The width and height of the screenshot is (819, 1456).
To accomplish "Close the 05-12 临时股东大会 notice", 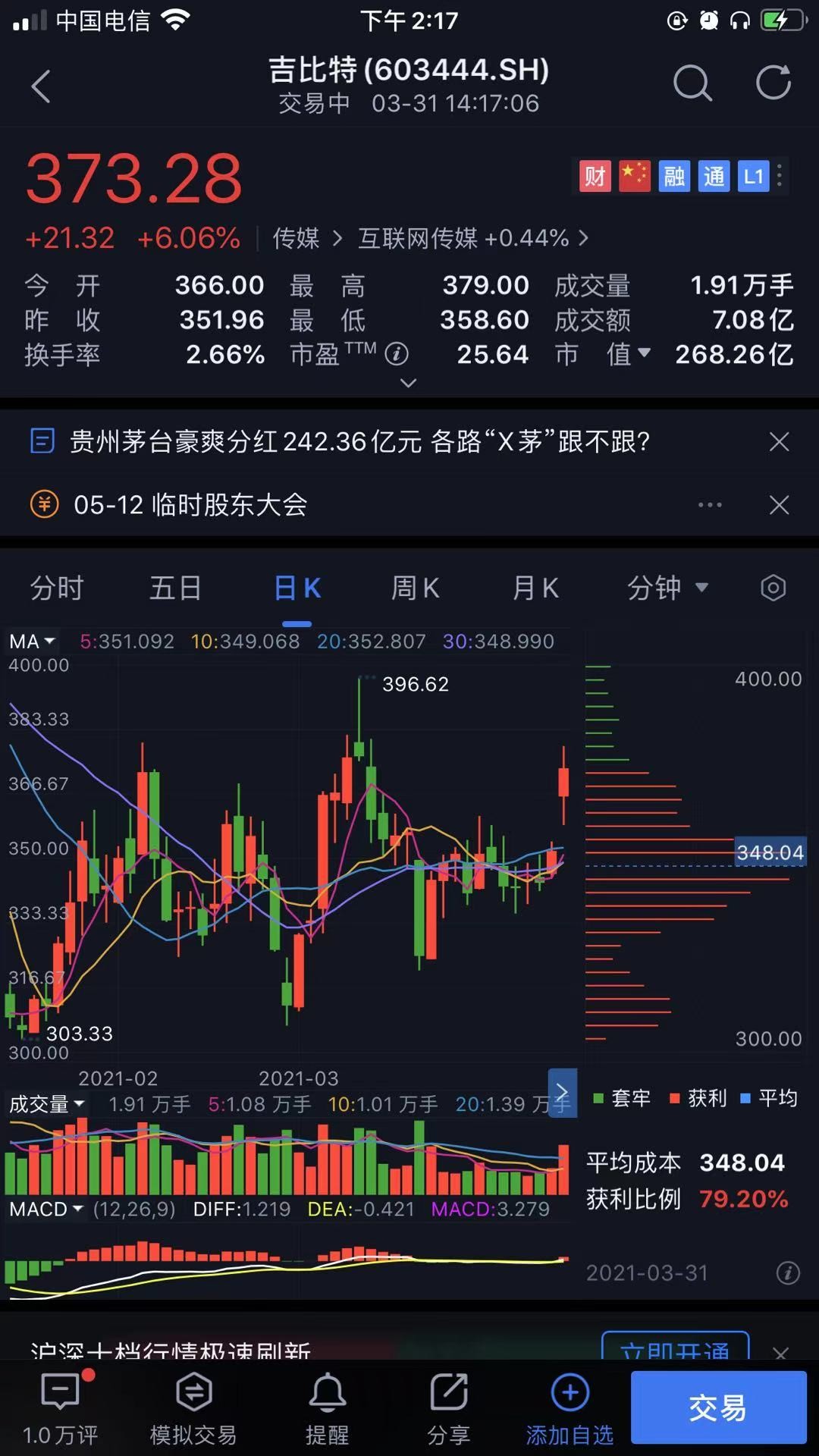I will 779,505.
